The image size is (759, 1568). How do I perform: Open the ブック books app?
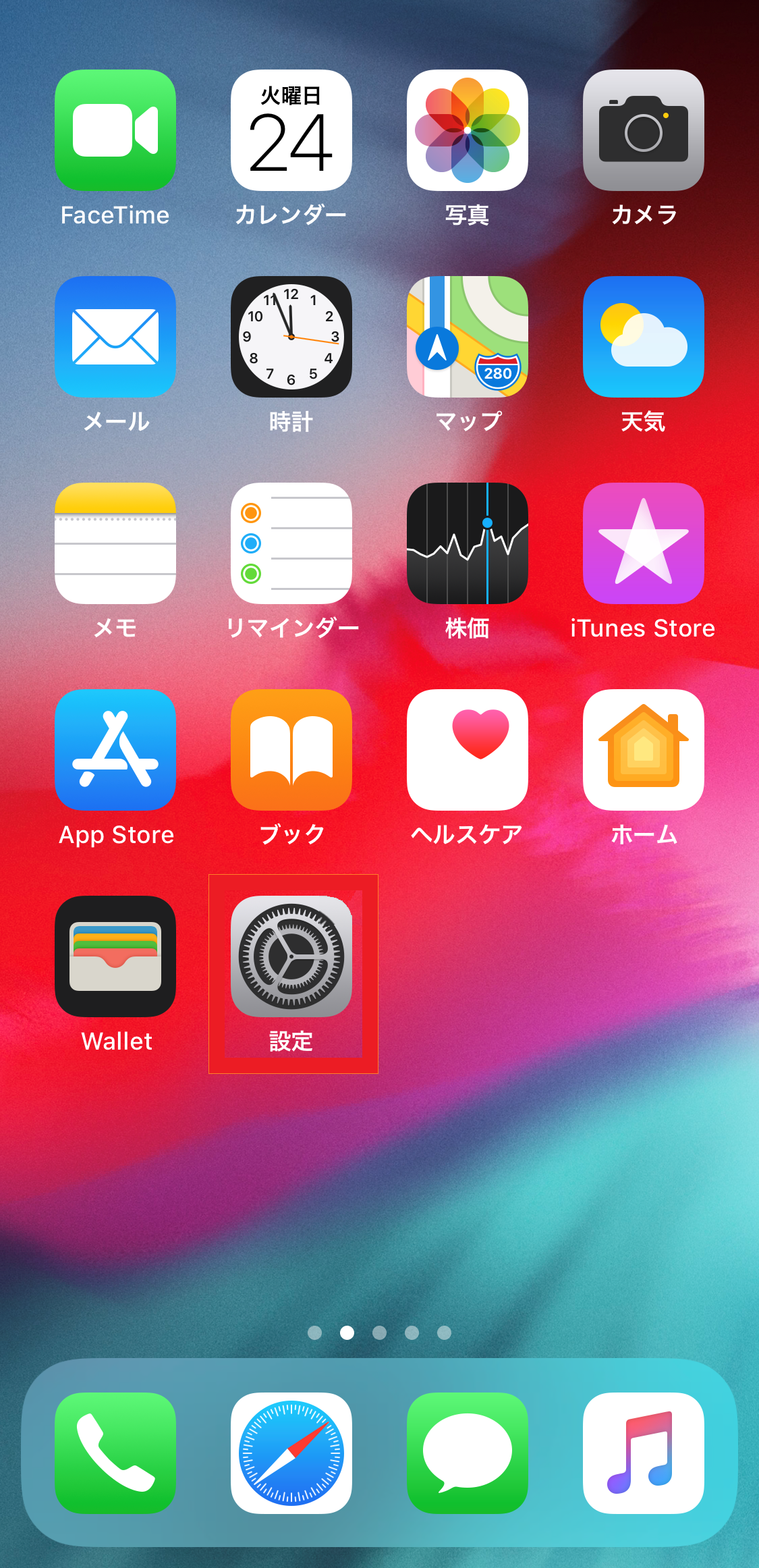(x=291, y=750)
